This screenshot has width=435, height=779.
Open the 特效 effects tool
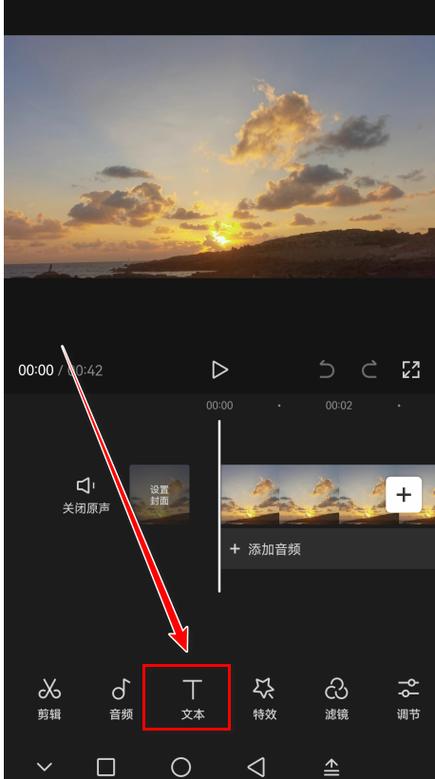tap(265, 699)
